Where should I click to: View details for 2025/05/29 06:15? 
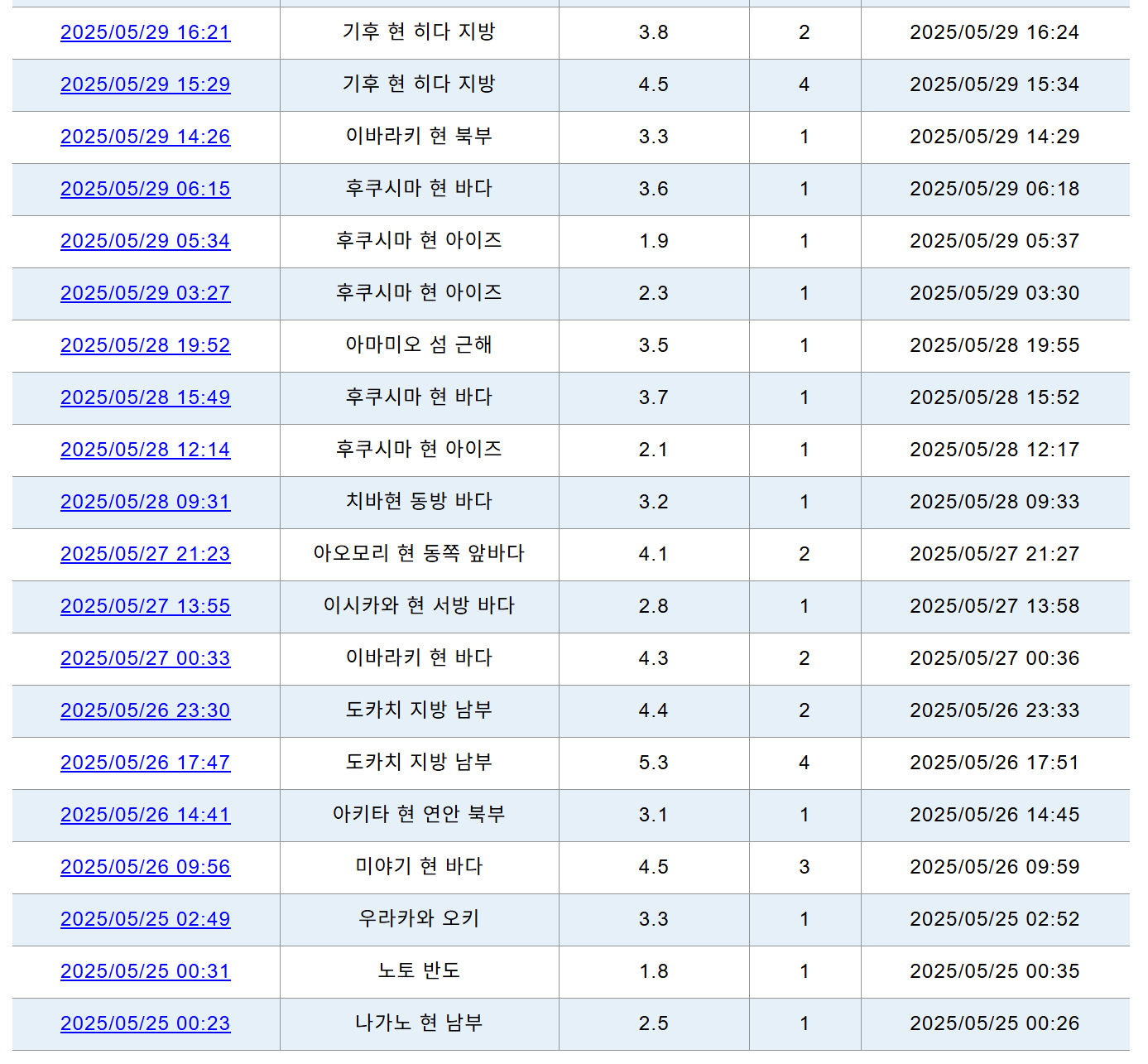[x=145, y=189]
